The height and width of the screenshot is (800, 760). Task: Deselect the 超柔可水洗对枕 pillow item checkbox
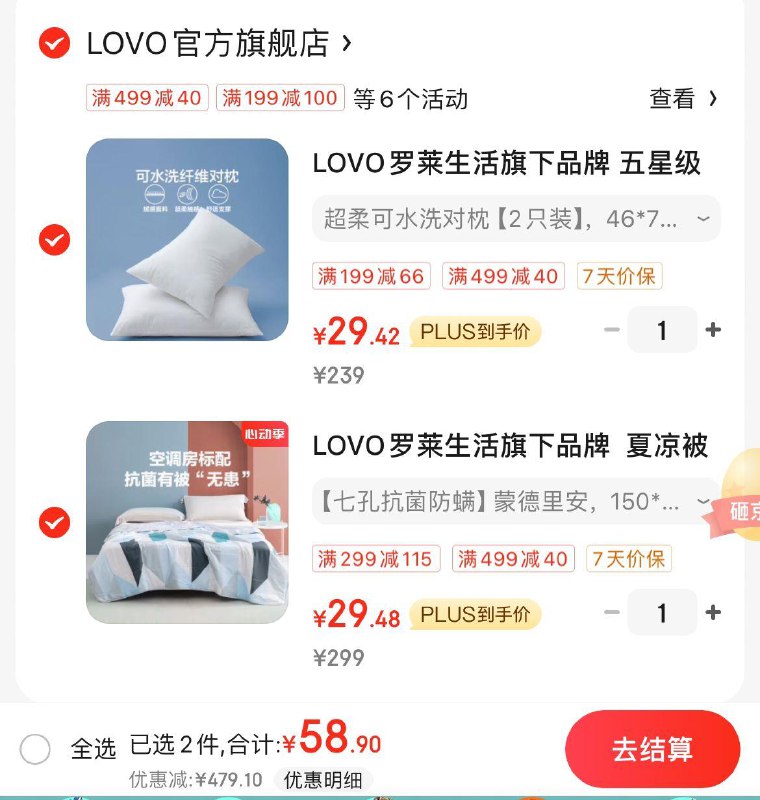[53, 240]
